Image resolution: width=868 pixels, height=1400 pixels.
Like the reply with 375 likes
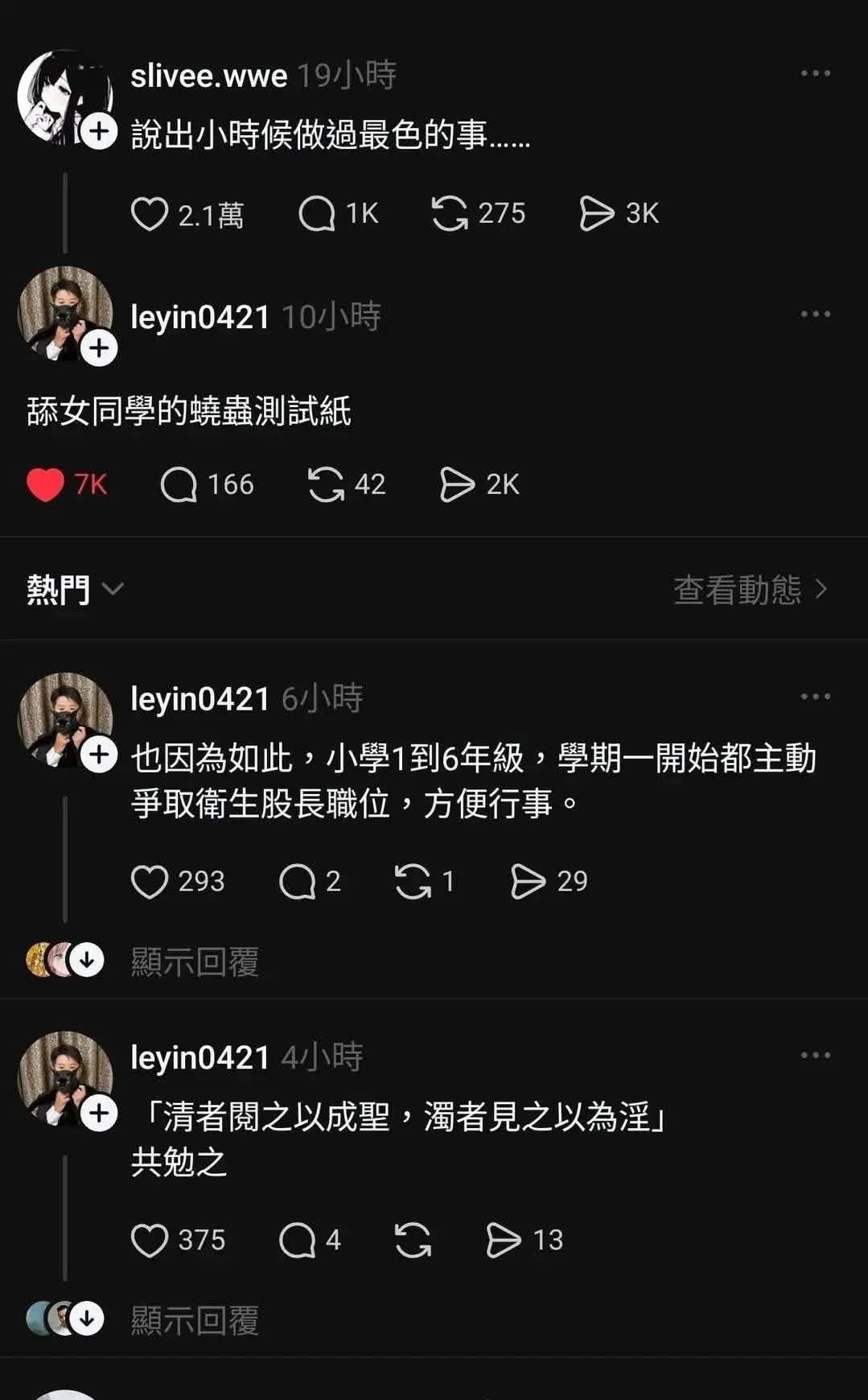click(150, 1240)
